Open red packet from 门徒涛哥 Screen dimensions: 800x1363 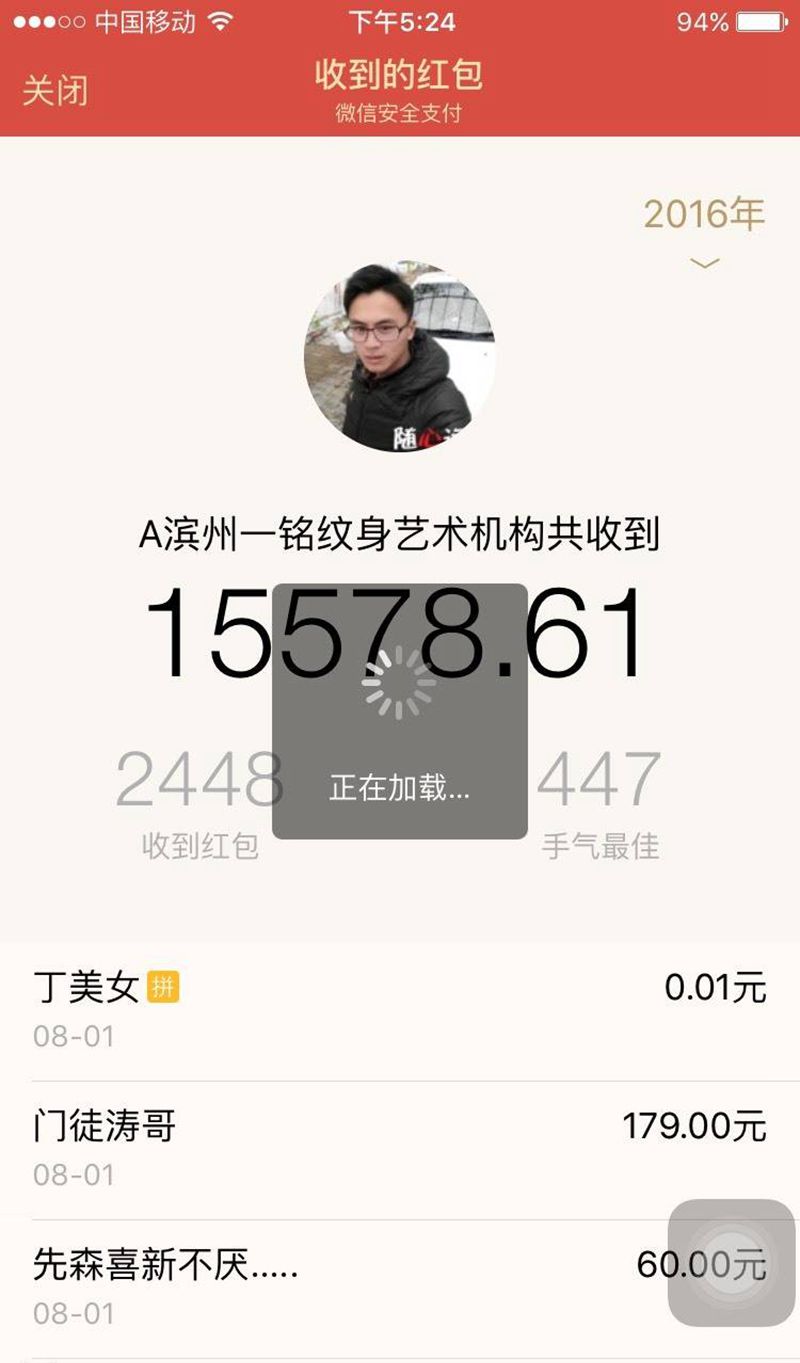pyautogui.click(x=400, y=1148)
